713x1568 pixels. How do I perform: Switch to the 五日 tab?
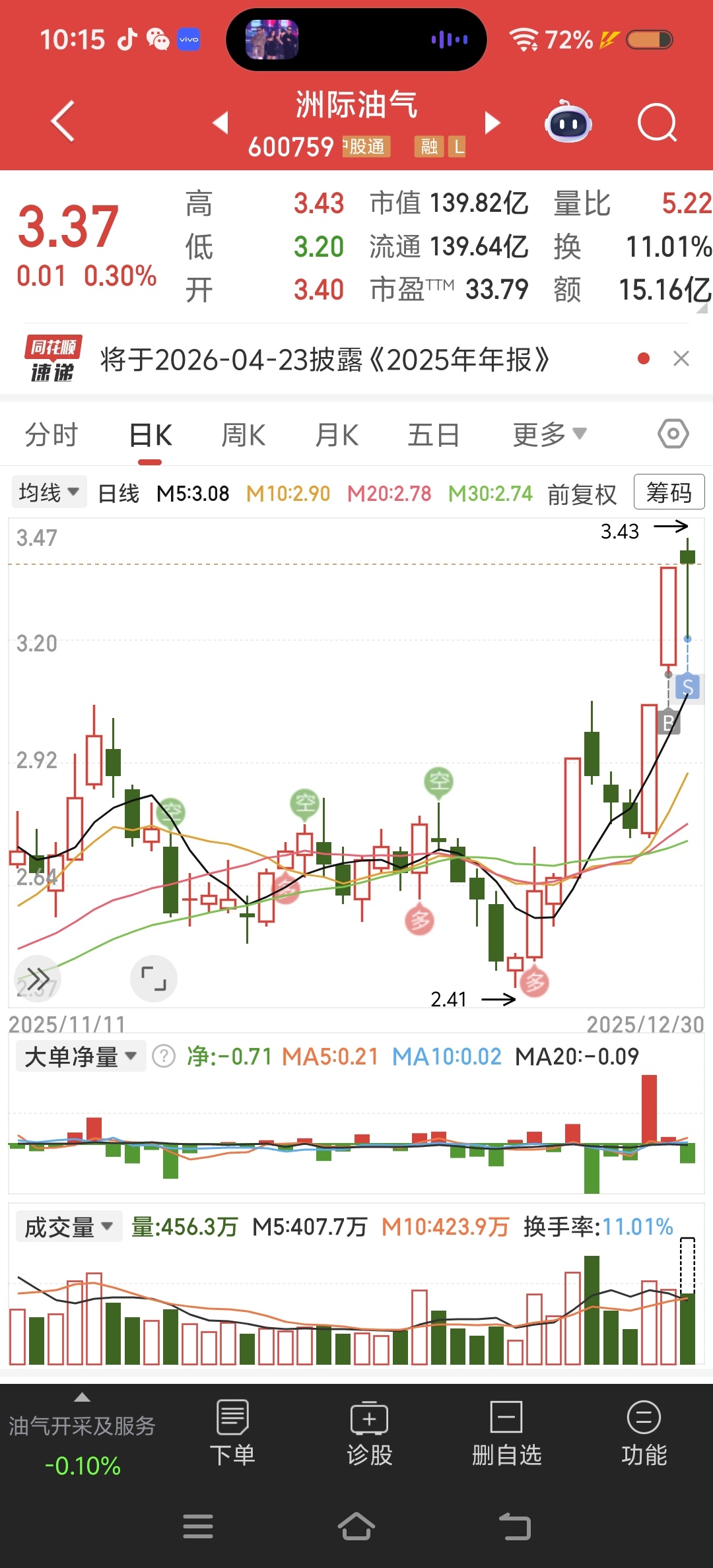[433, 436]
